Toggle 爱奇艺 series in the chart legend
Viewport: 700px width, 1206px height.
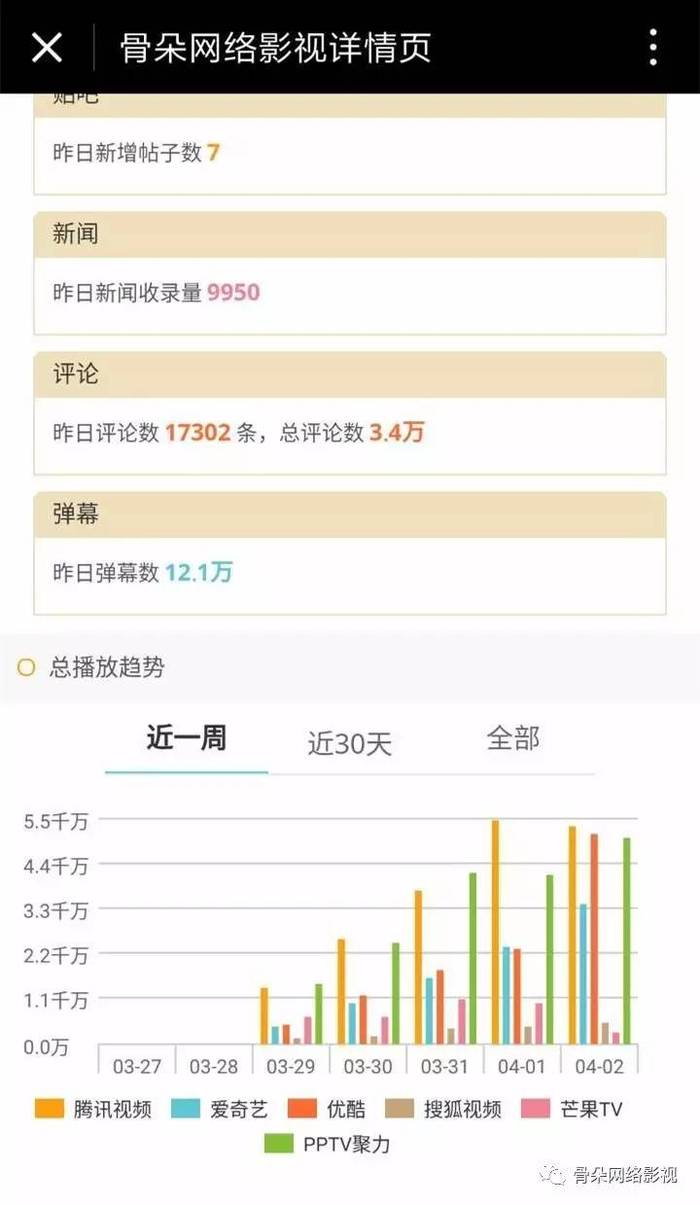(219, 1109)
